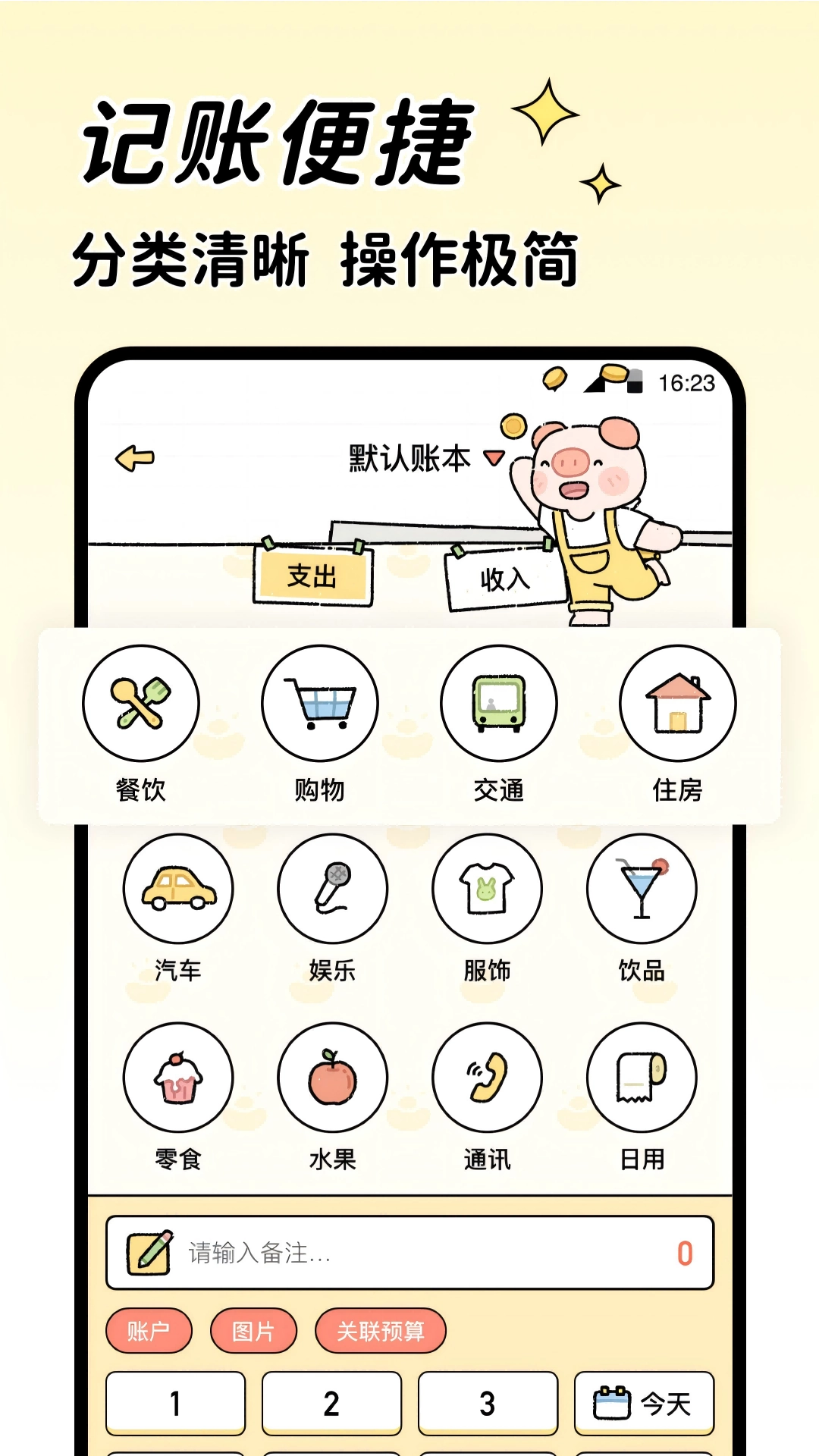Pick the 日用 toilet paper icon
Screen dimensions: 819x1456
643,1078
